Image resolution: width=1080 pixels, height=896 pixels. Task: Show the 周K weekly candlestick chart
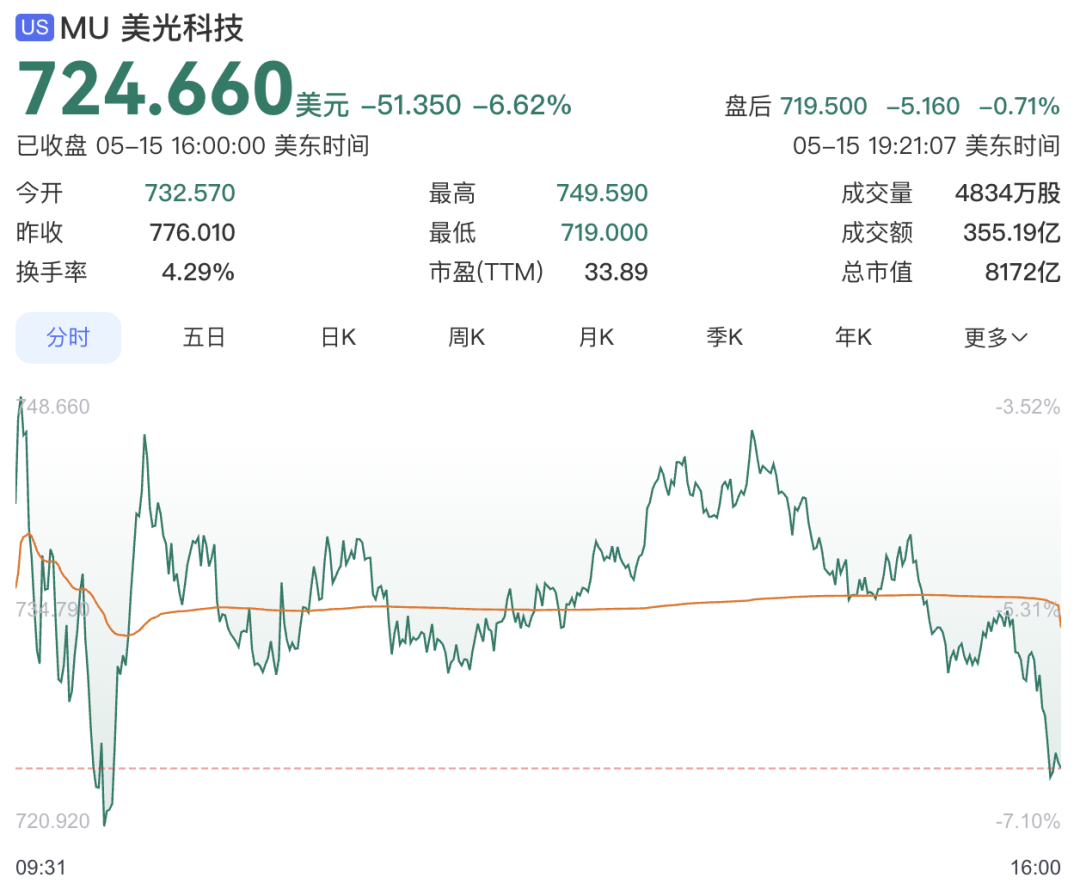coord(466,337)
